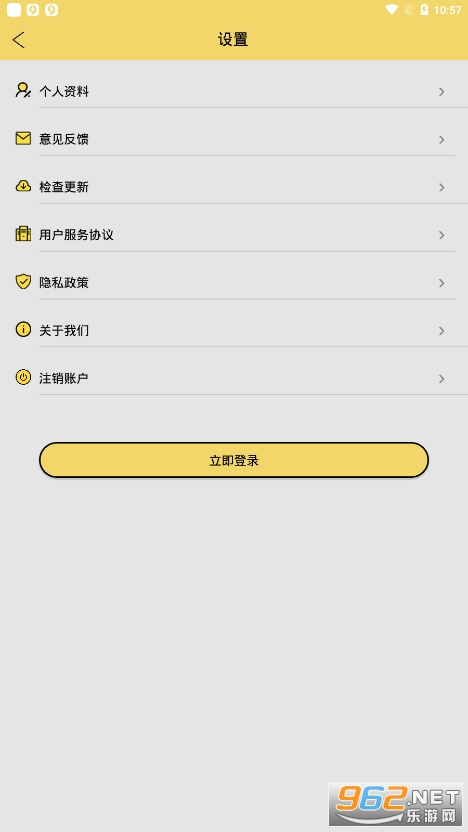Open 个人资料 personal profile row
This screenshot has width=468, height=832.
pos(234,91)
